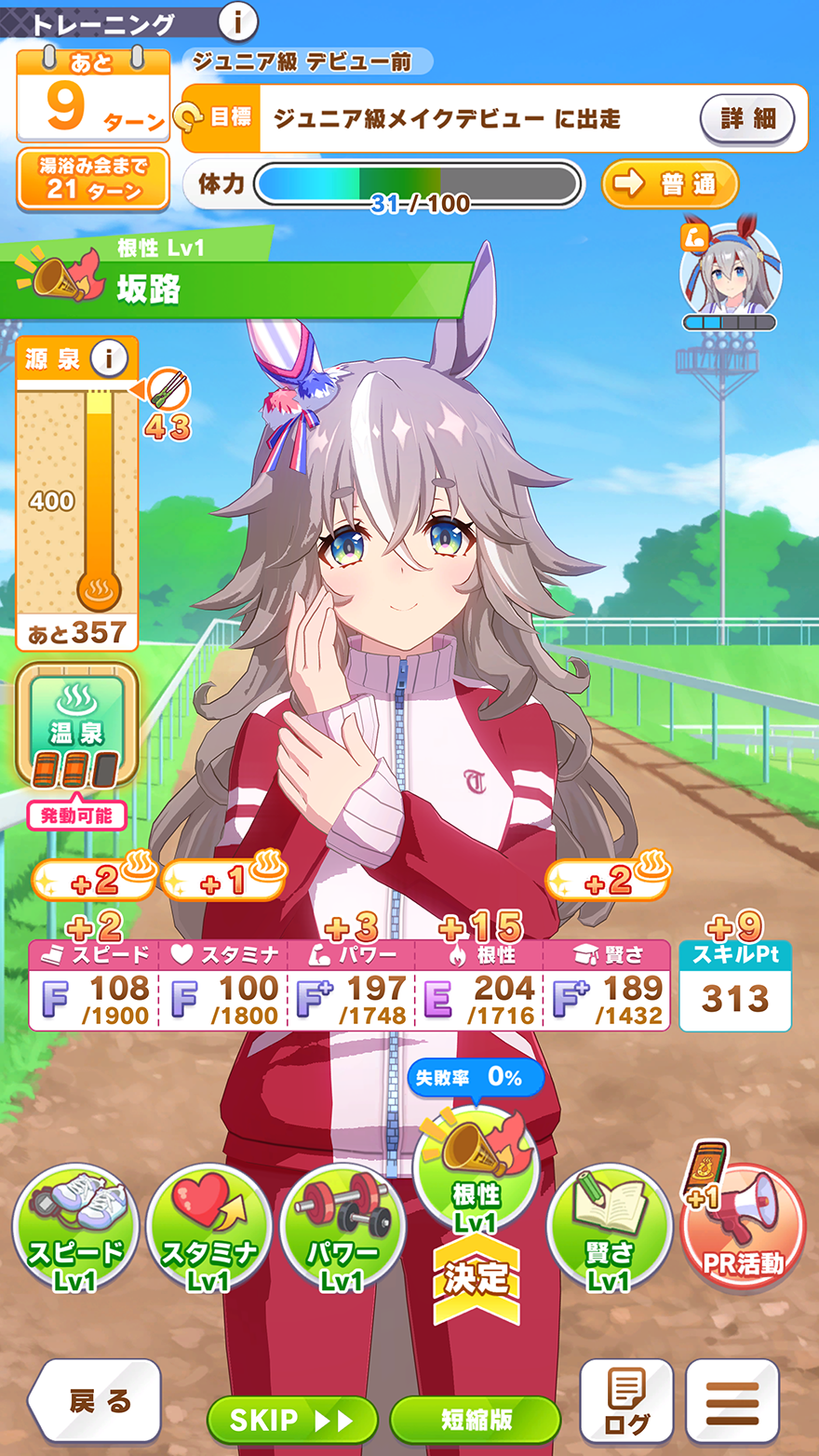Open the ログ log
Image resolution: width=819 pixels, height=1456 pixels.
[x=626, y=1401]
